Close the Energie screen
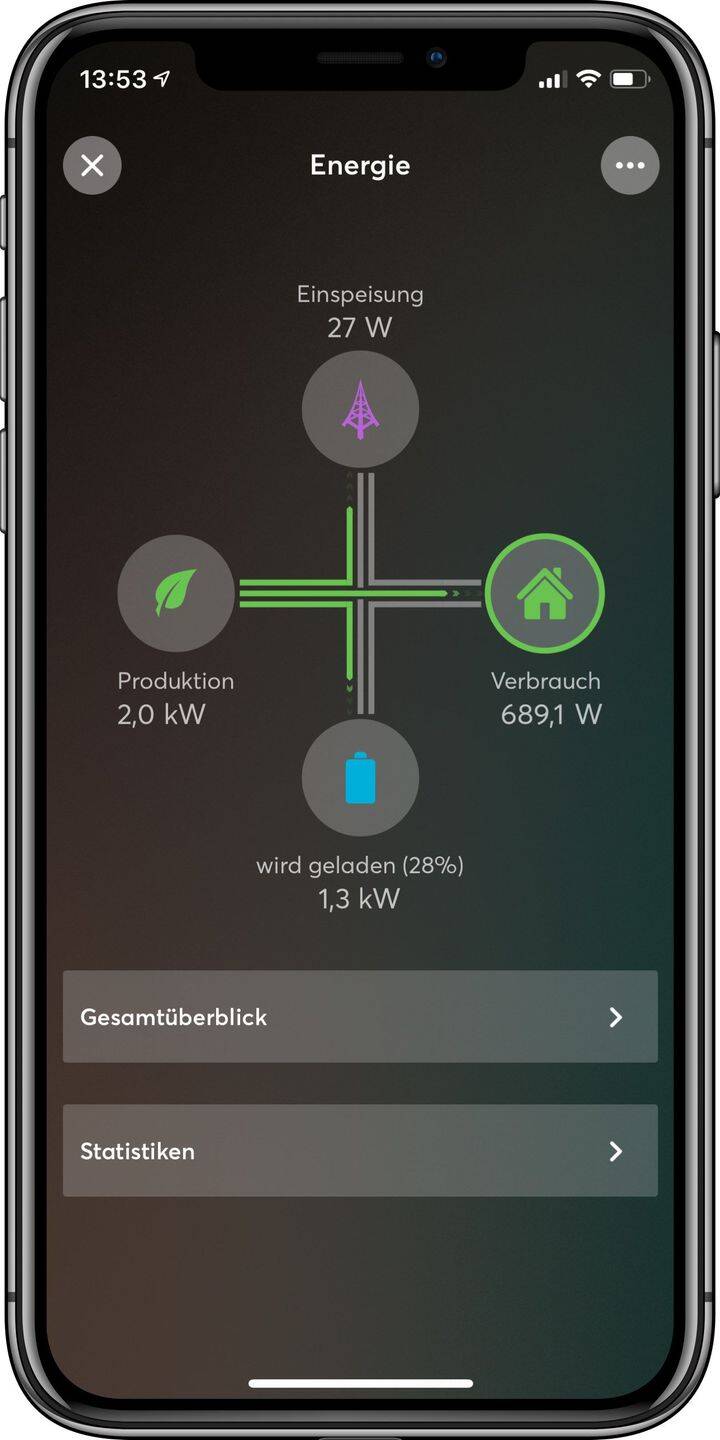 point(92,165)
